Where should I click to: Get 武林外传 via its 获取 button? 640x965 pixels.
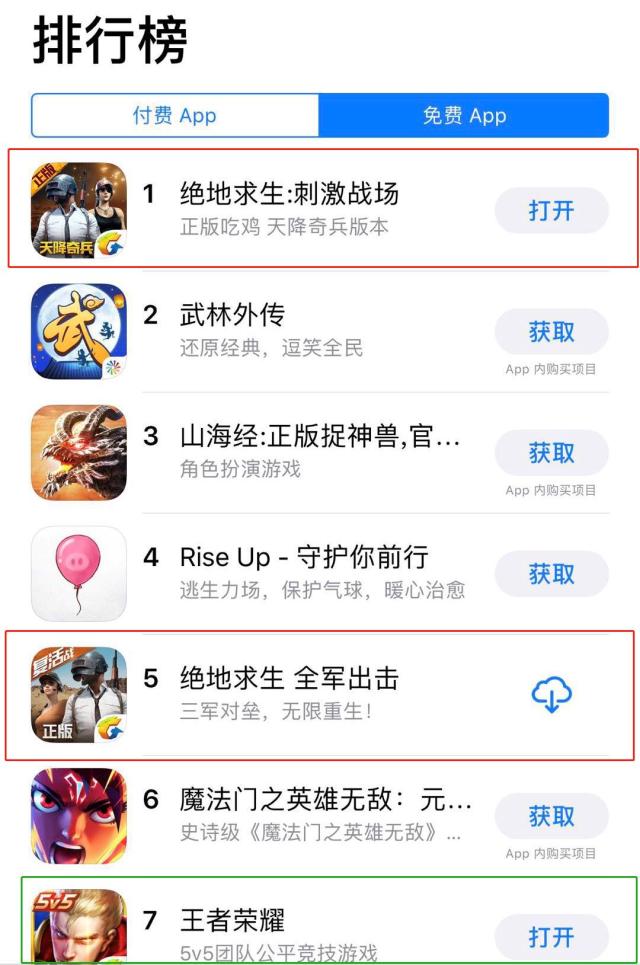[x=551, y=332]
